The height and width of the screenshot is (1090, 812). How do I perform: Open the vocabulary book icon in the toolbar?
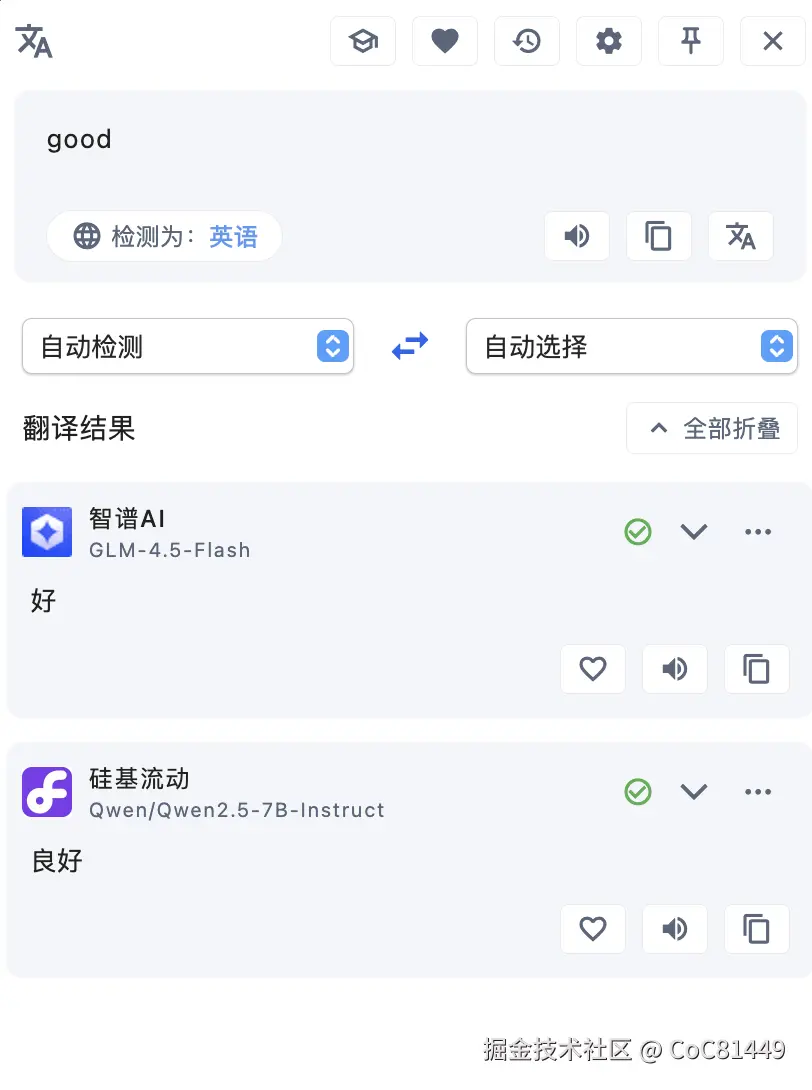[x=362, y=41]
